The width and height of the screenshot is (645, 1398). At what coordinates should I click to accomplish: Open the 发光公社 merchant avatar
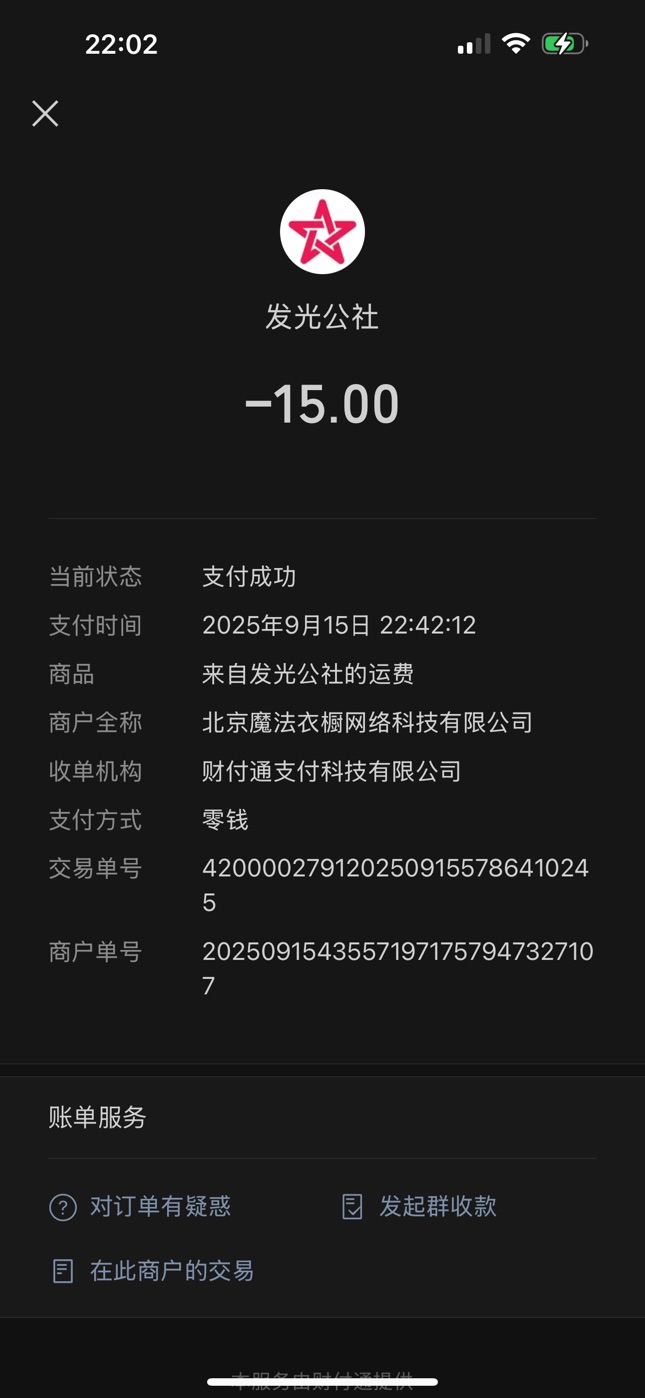pos(322,232)
